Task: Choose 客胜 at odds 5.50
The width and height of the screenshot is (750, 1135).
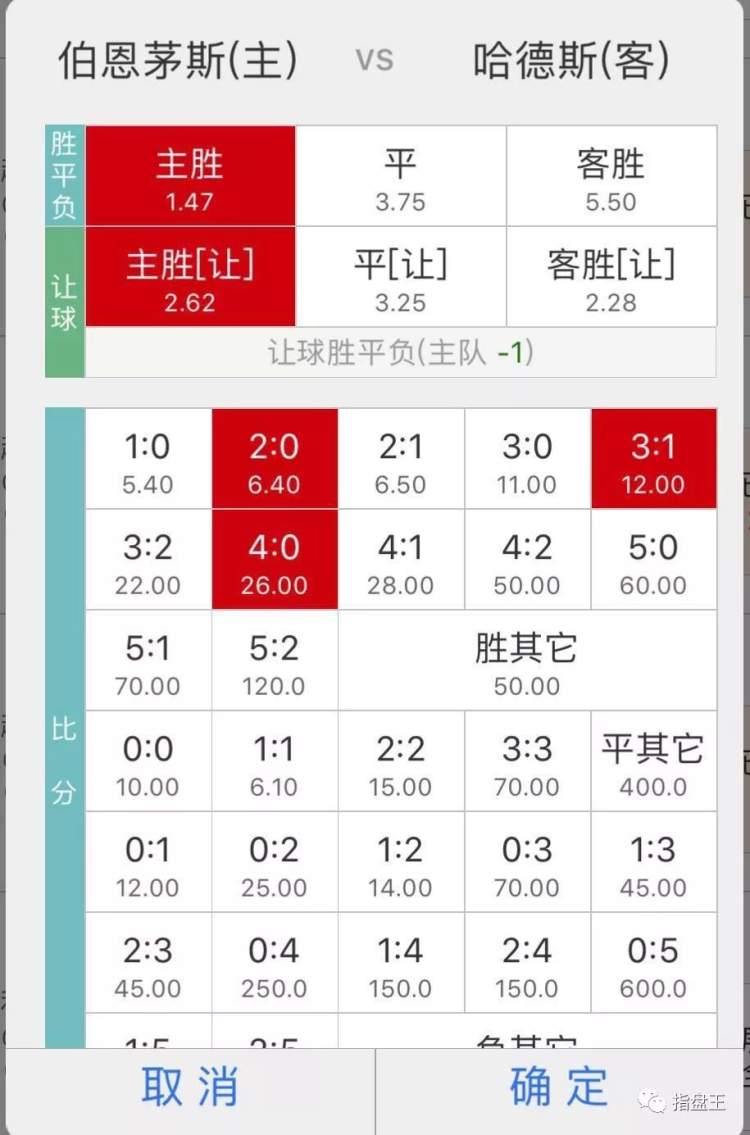Action: 611,177
